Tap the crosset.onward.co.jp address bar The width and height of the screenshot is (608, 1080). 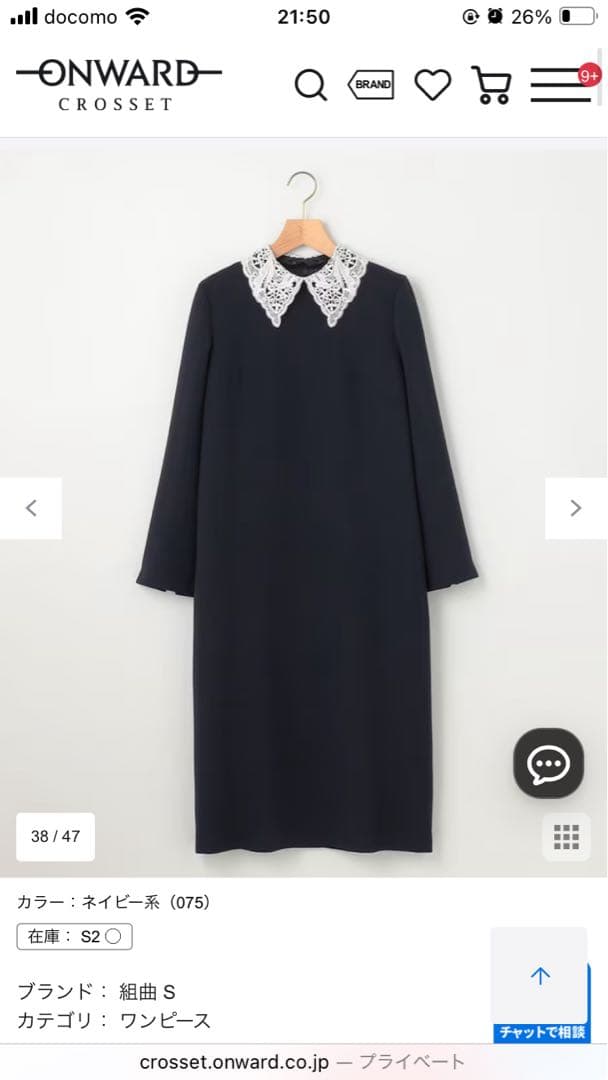click(x=303, y=1062)
